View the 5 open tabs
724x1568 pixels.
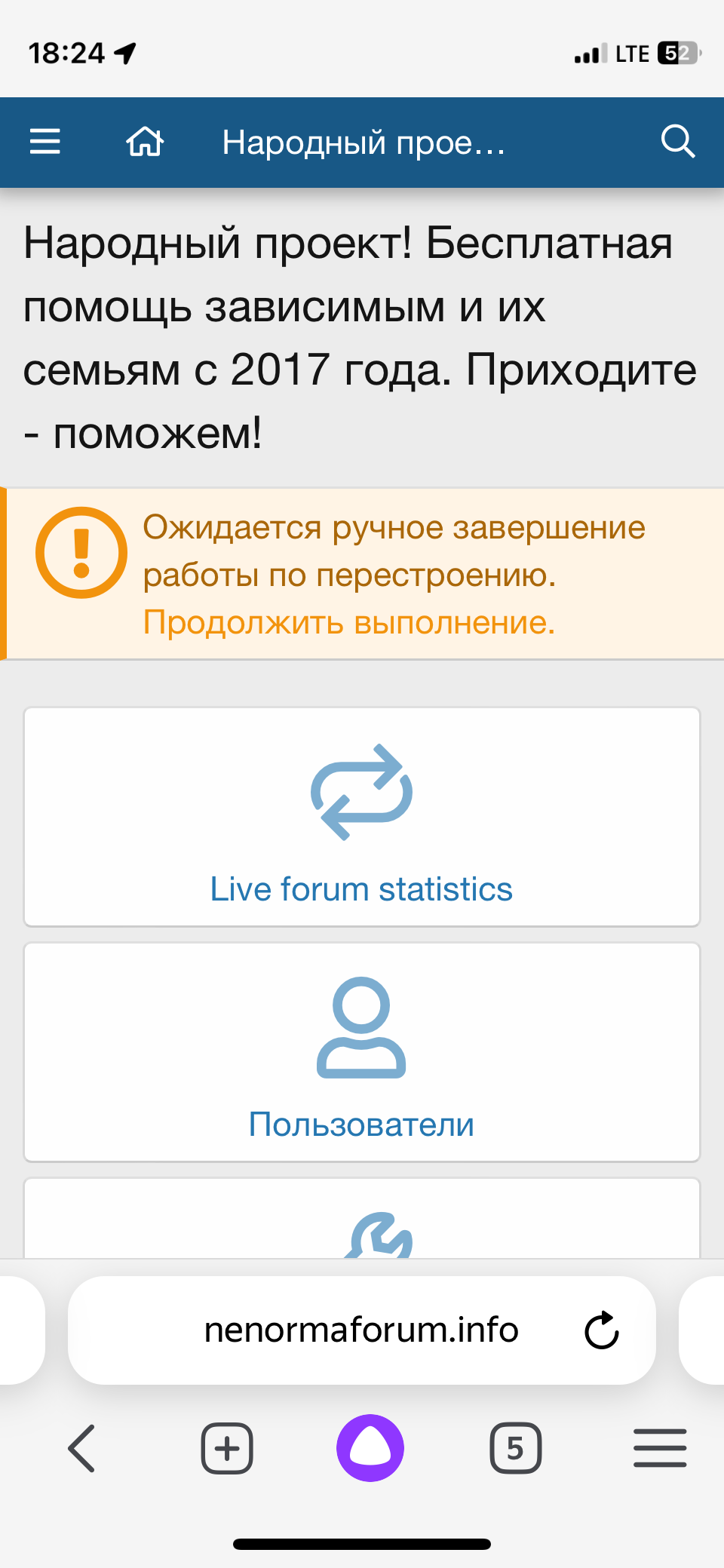click(x=516, y=1448)
